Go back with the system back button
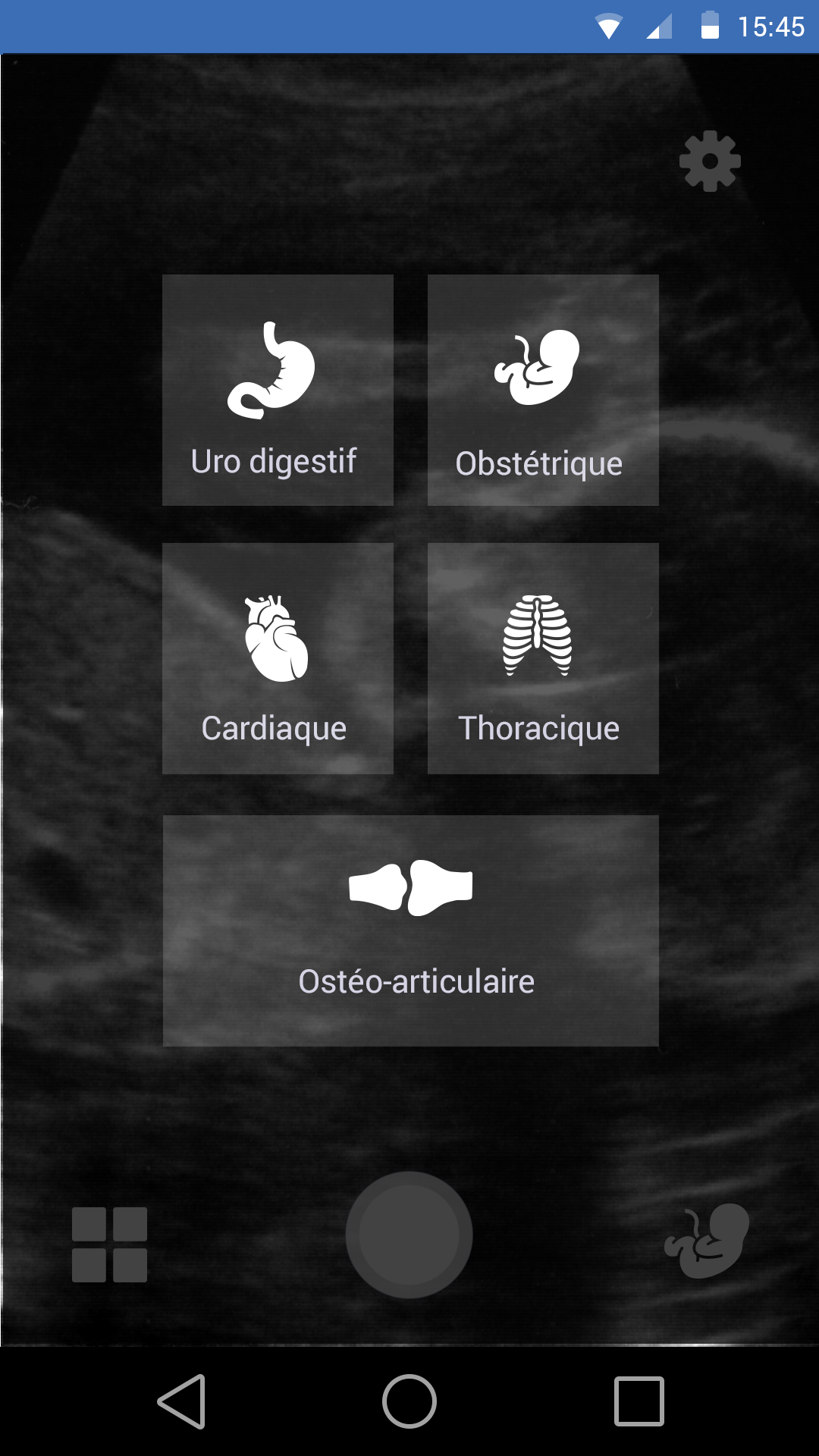819x1456 pixels. (182, 1401)
